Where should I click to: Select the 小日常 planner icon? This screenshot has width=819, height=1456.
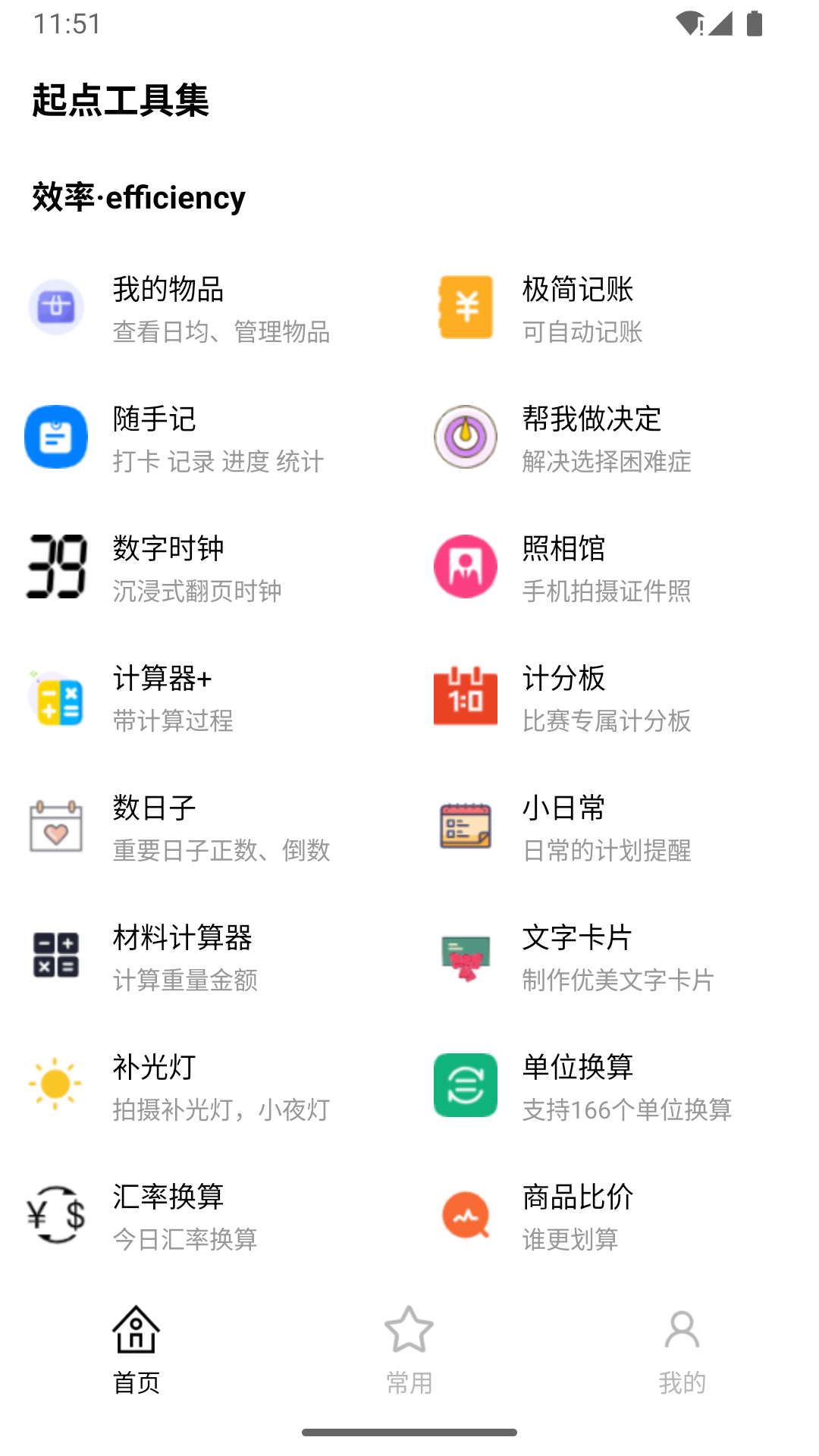tap(465, 826)
